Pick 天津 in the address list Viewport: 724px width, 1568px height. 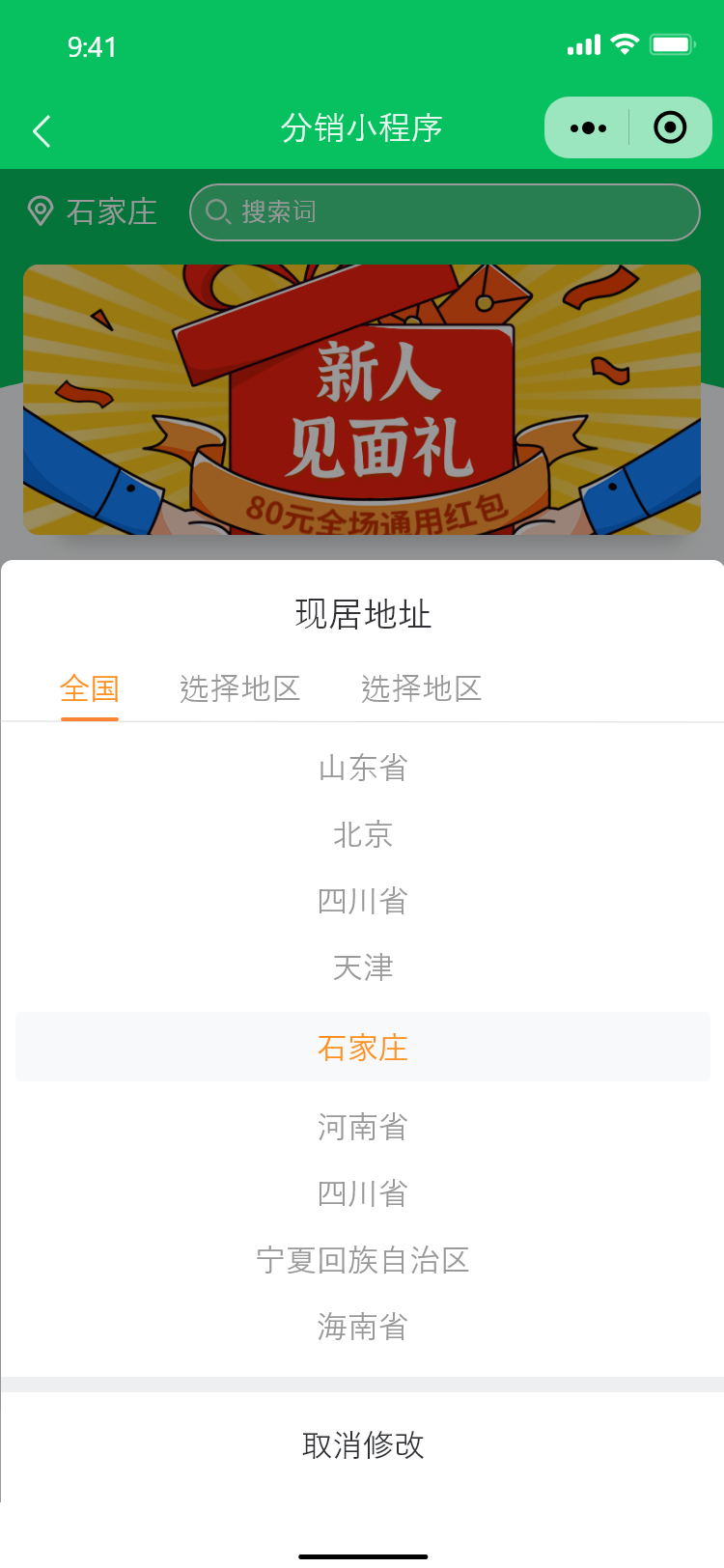[x=363, y=967]
